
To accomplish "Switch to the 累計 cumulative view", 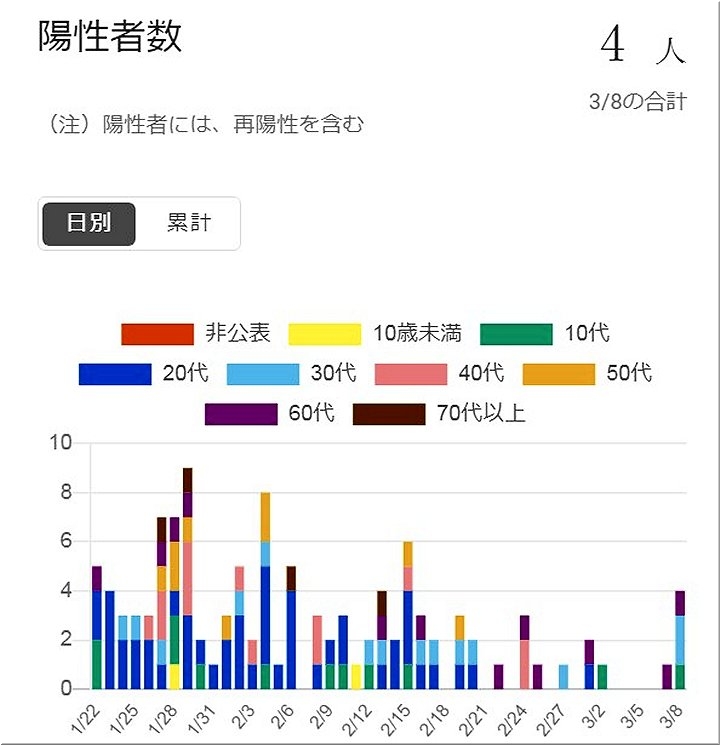I will tap(188, 224).
